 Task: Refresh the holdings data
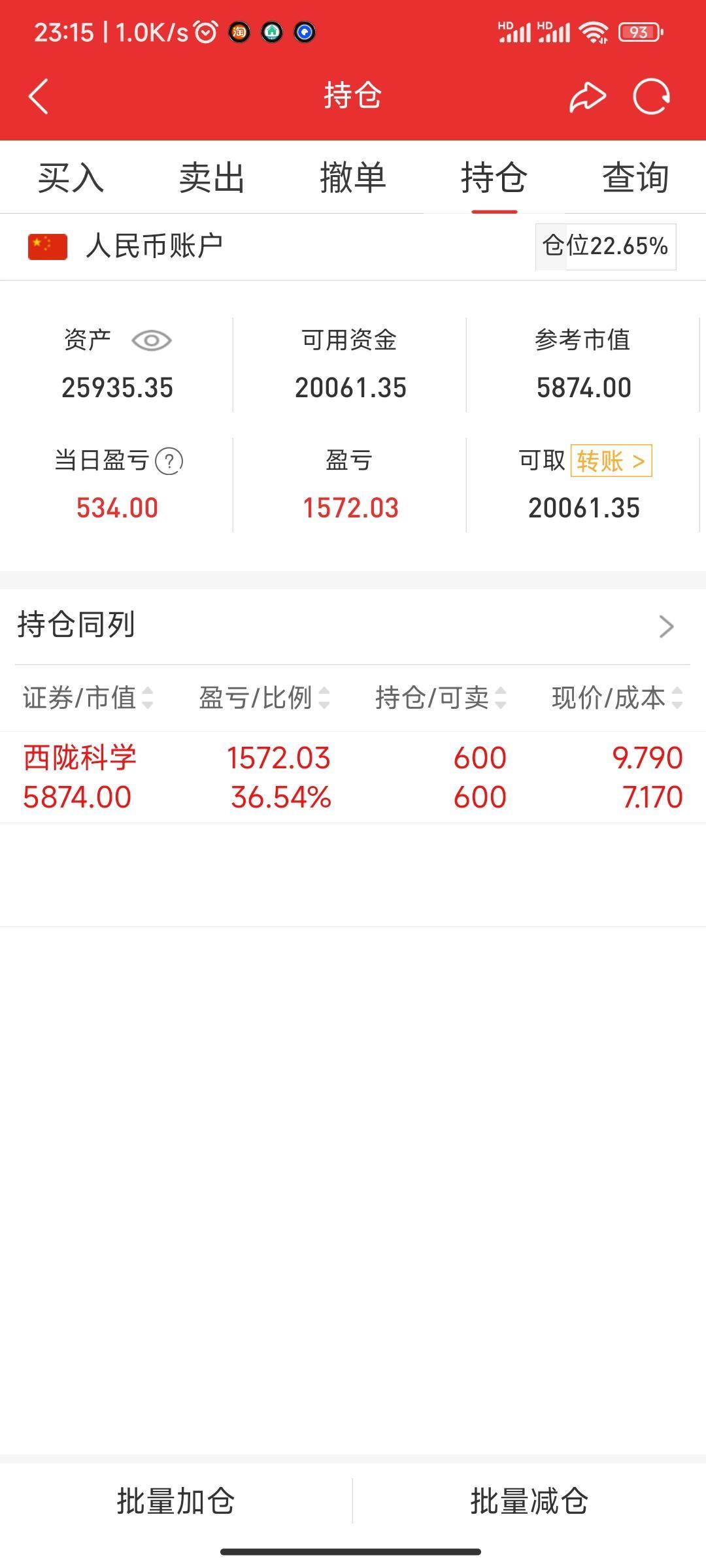tap(652, 97)
